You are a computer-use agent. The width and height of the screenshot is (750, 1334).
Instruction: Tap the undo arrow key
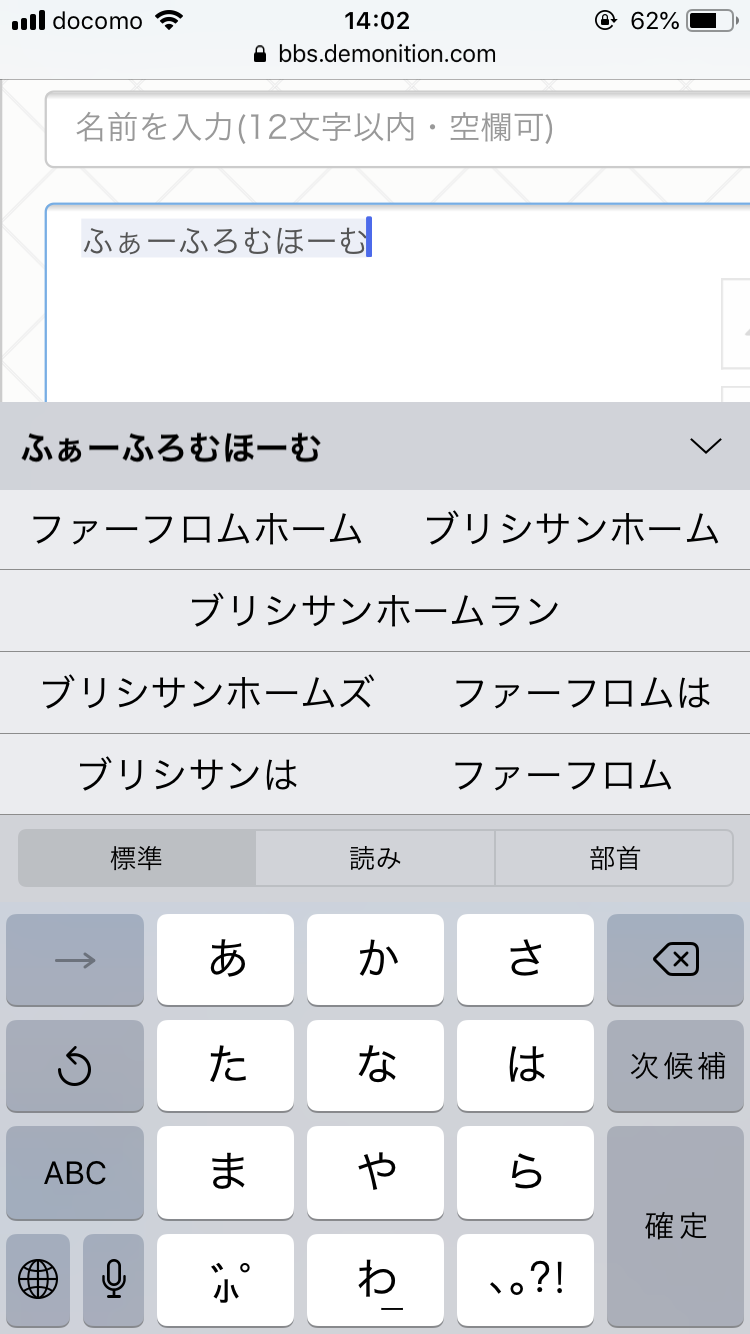point(75,1066)
